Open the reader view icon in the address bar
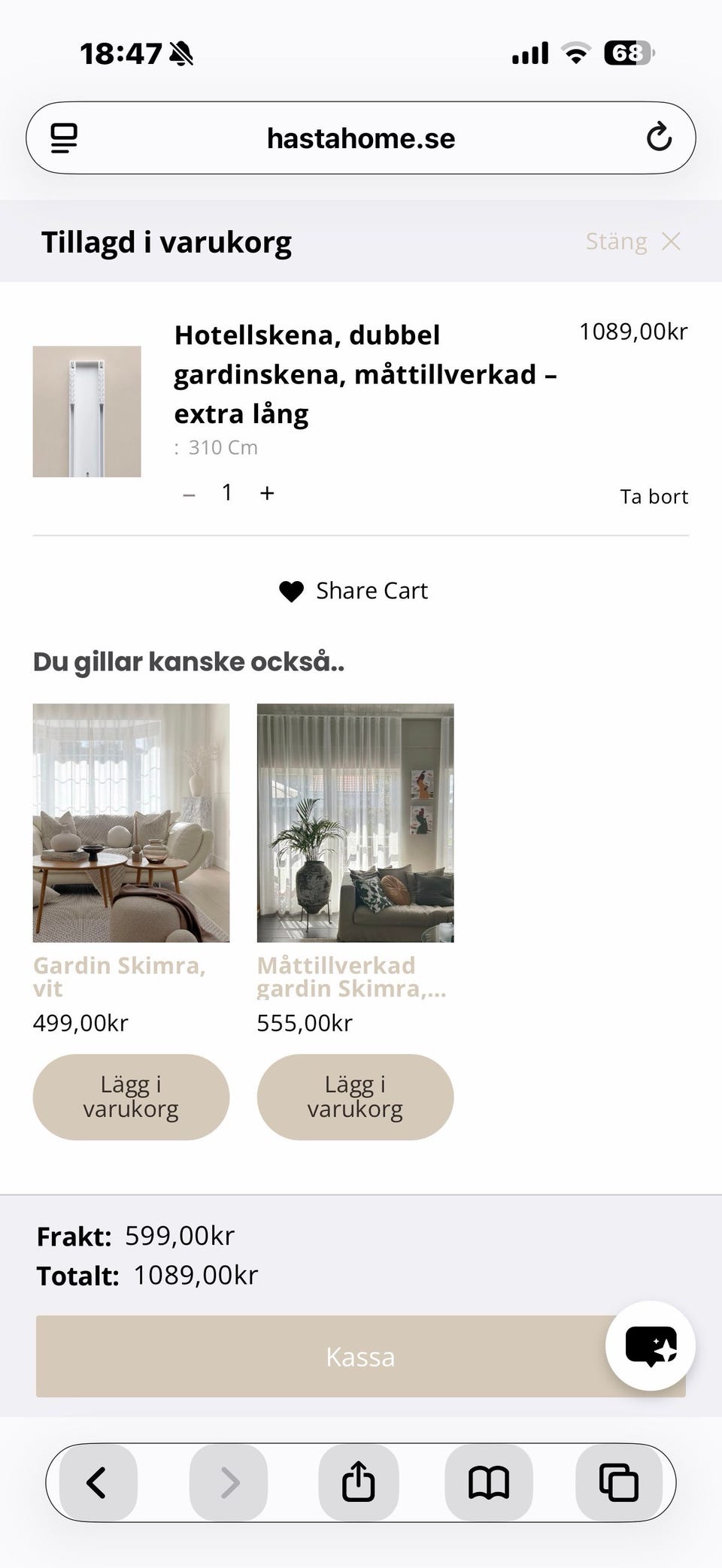Image resolution: width=722 pixels, height=1568 pixels. tap(64, 138)
